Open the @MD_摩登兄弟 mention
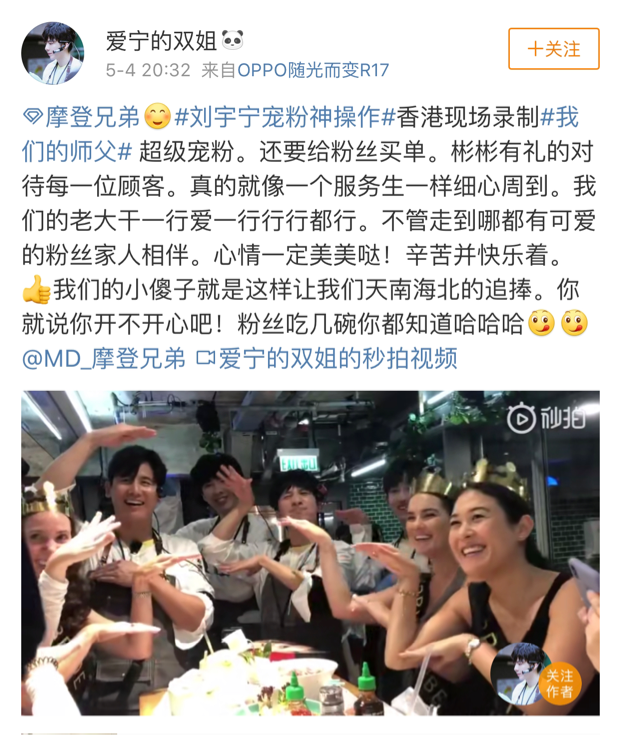Screen dimensions: 621x735 [x=103, y=359]
